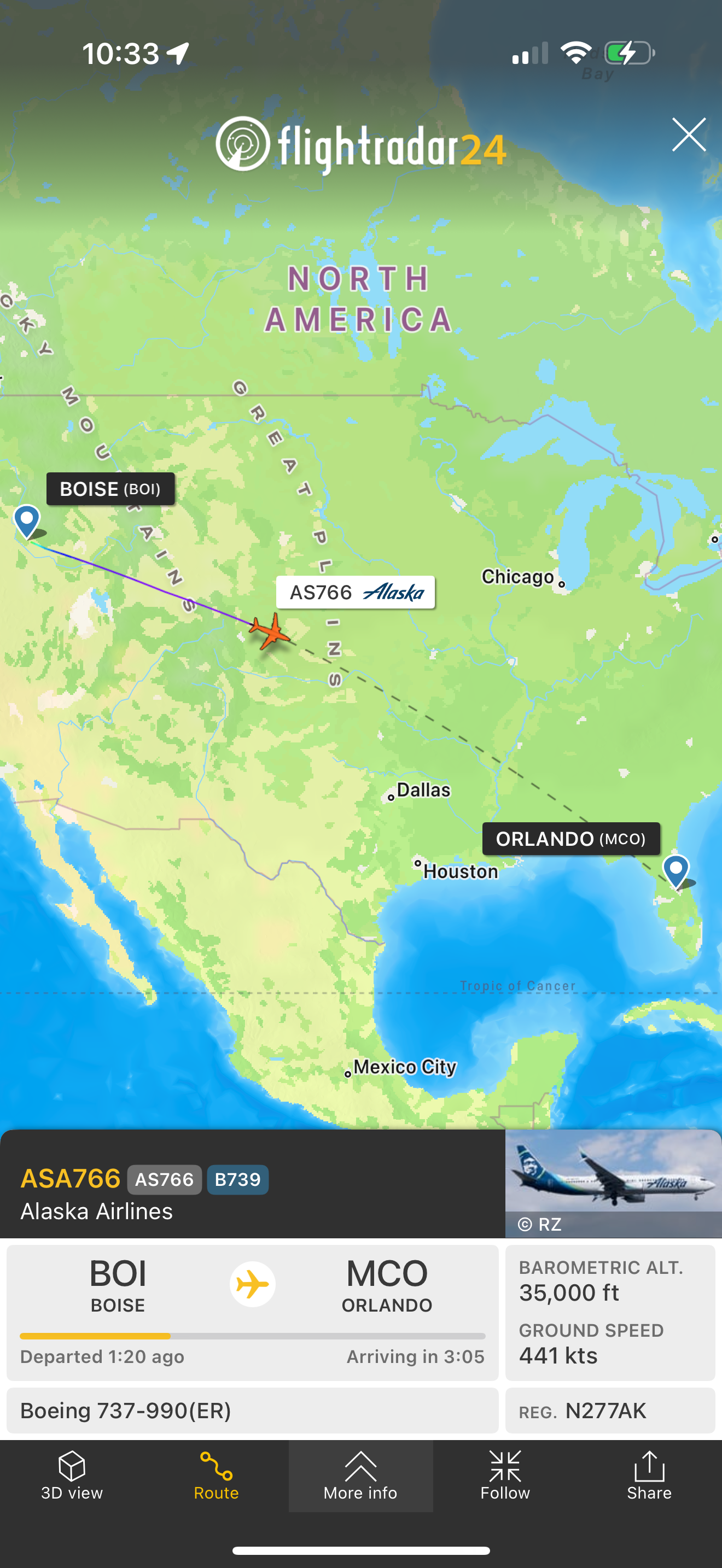Tap the AS766 Alaska flight label

(x=356, y=592)
